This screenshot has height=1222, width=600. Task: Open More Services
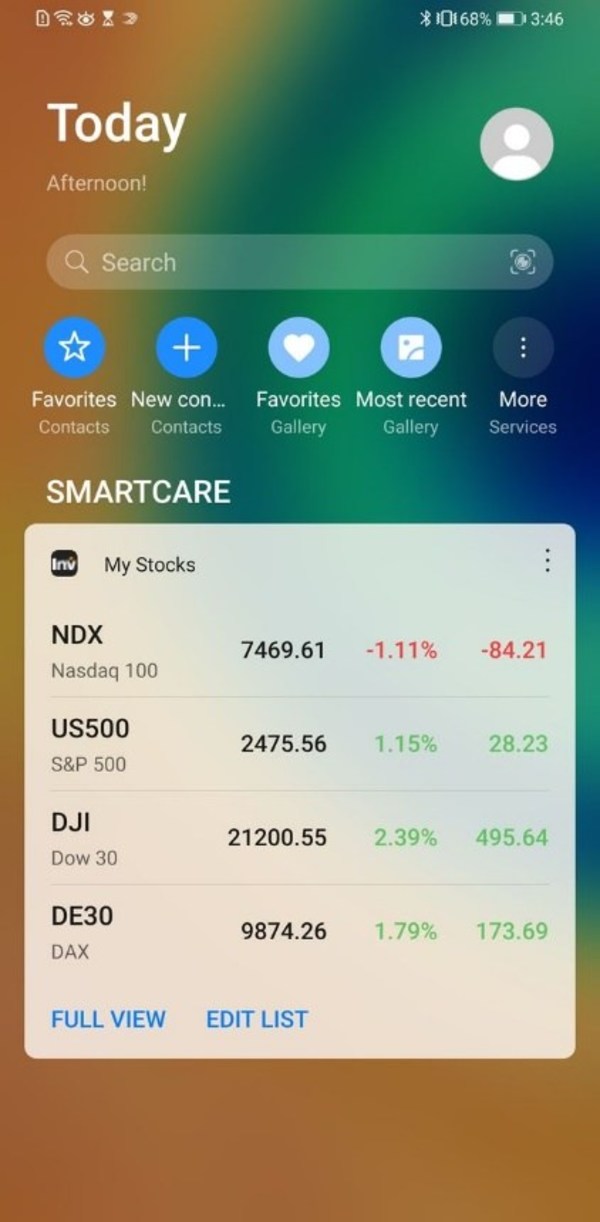point(522,348)
